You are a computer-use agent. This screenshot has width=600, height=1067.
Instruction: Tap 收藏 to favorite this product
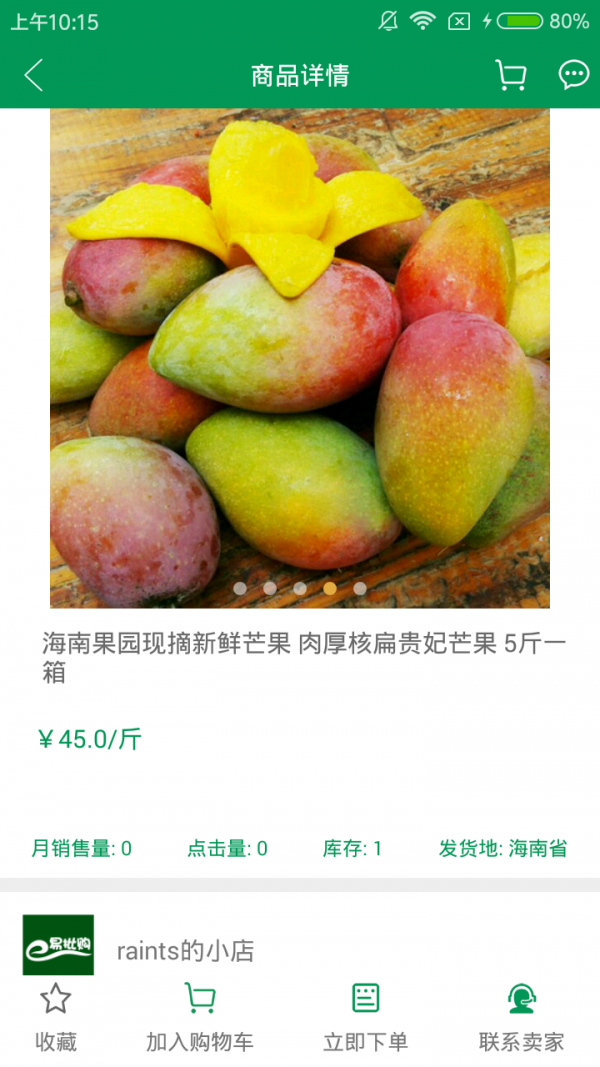pos(56,1017)
